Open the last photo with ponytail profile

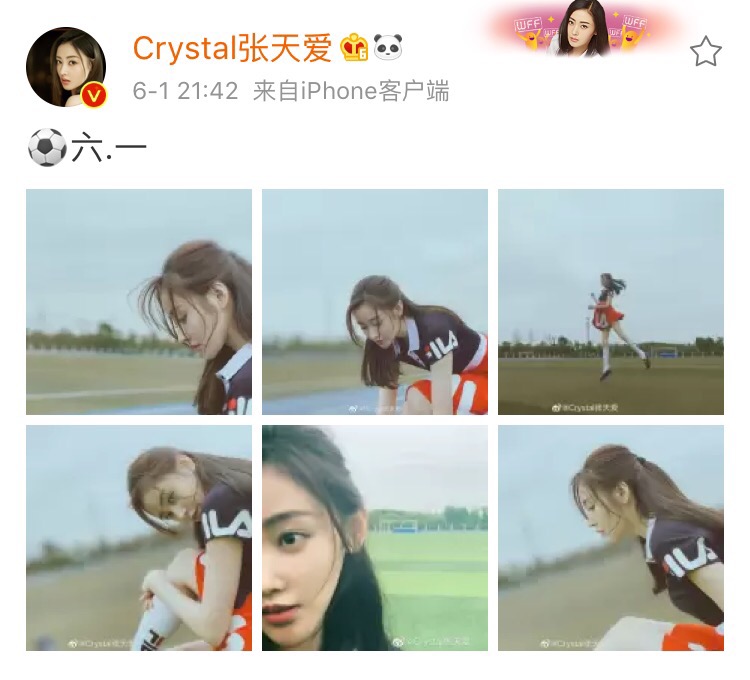pyautogui.click(x=611, y=538)
